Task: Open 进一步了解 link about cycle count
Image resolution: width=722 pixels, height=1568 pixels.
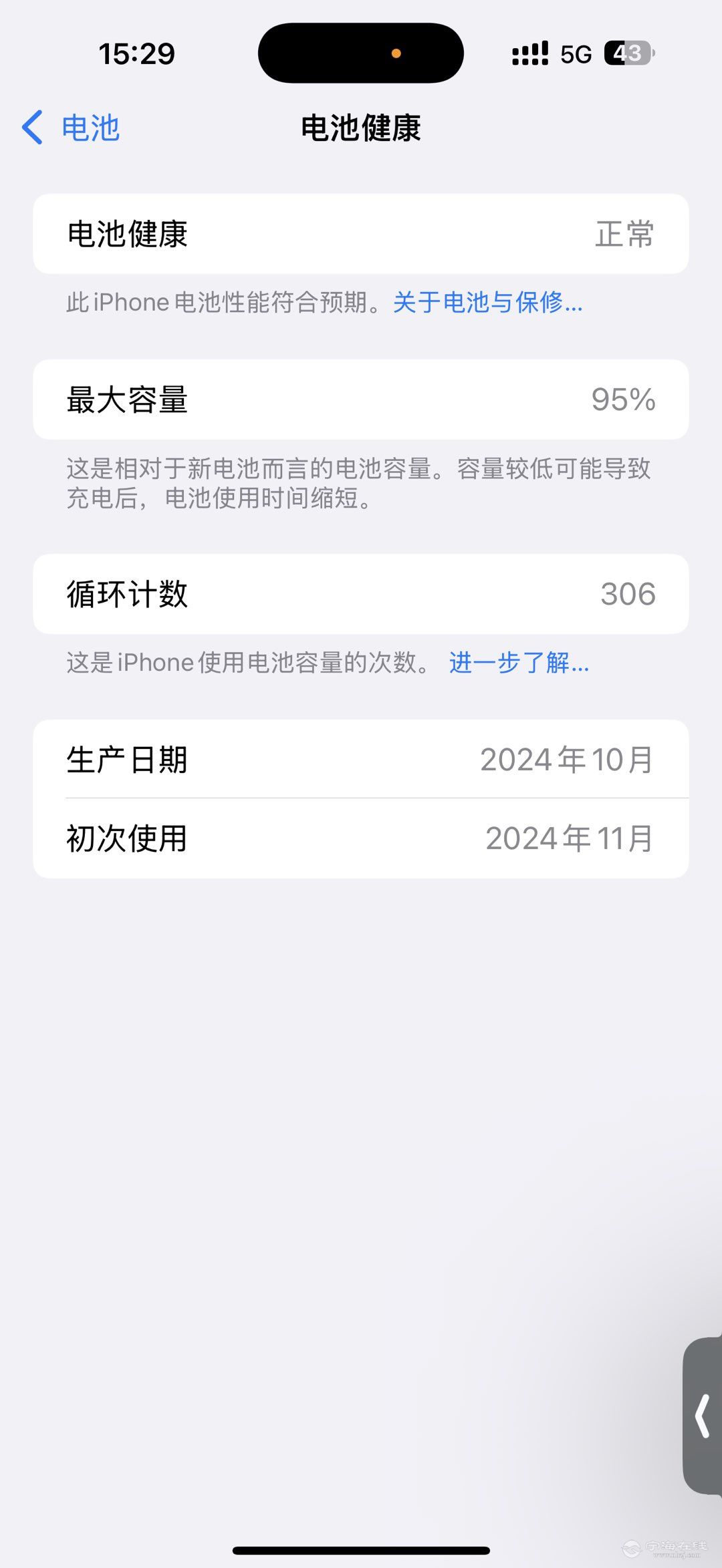Action: [519, 663]
